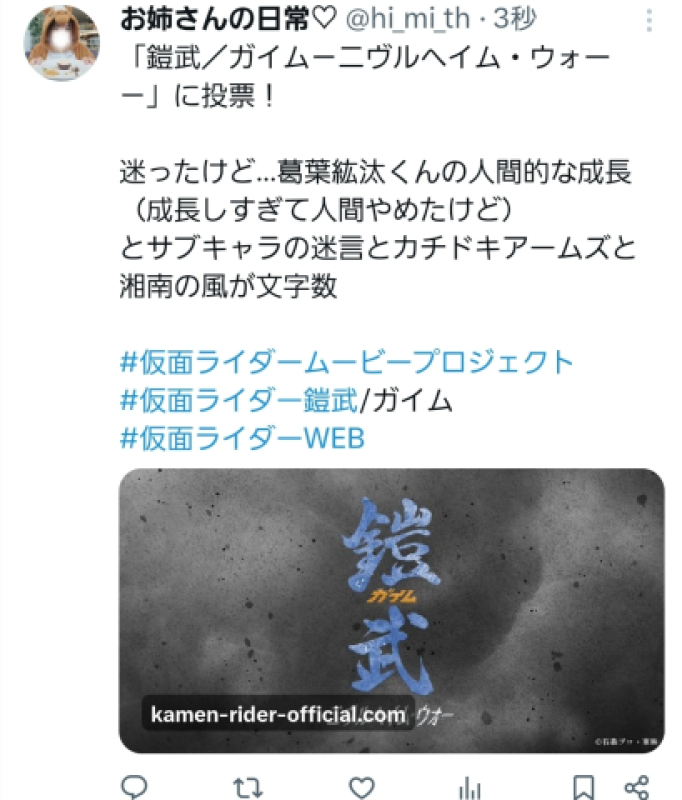
Task: Open hashtag #仮面ライダーWEB
Action: [x=242, y=437]
